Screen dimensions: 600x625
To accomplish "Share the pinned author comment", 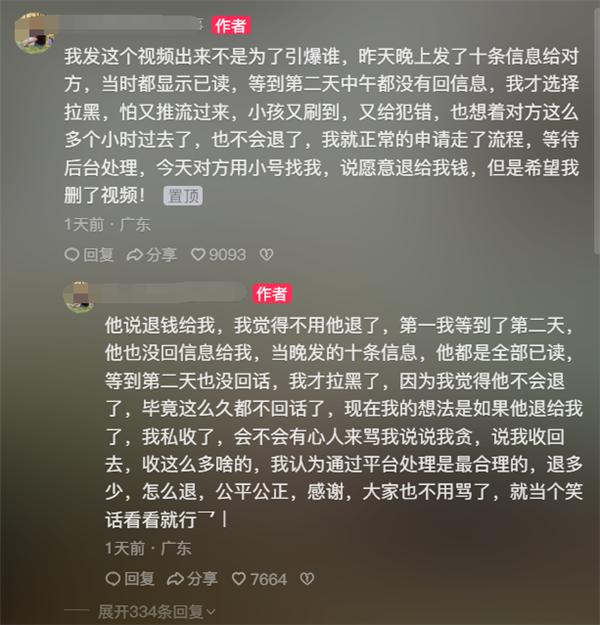I will (151, 255).
